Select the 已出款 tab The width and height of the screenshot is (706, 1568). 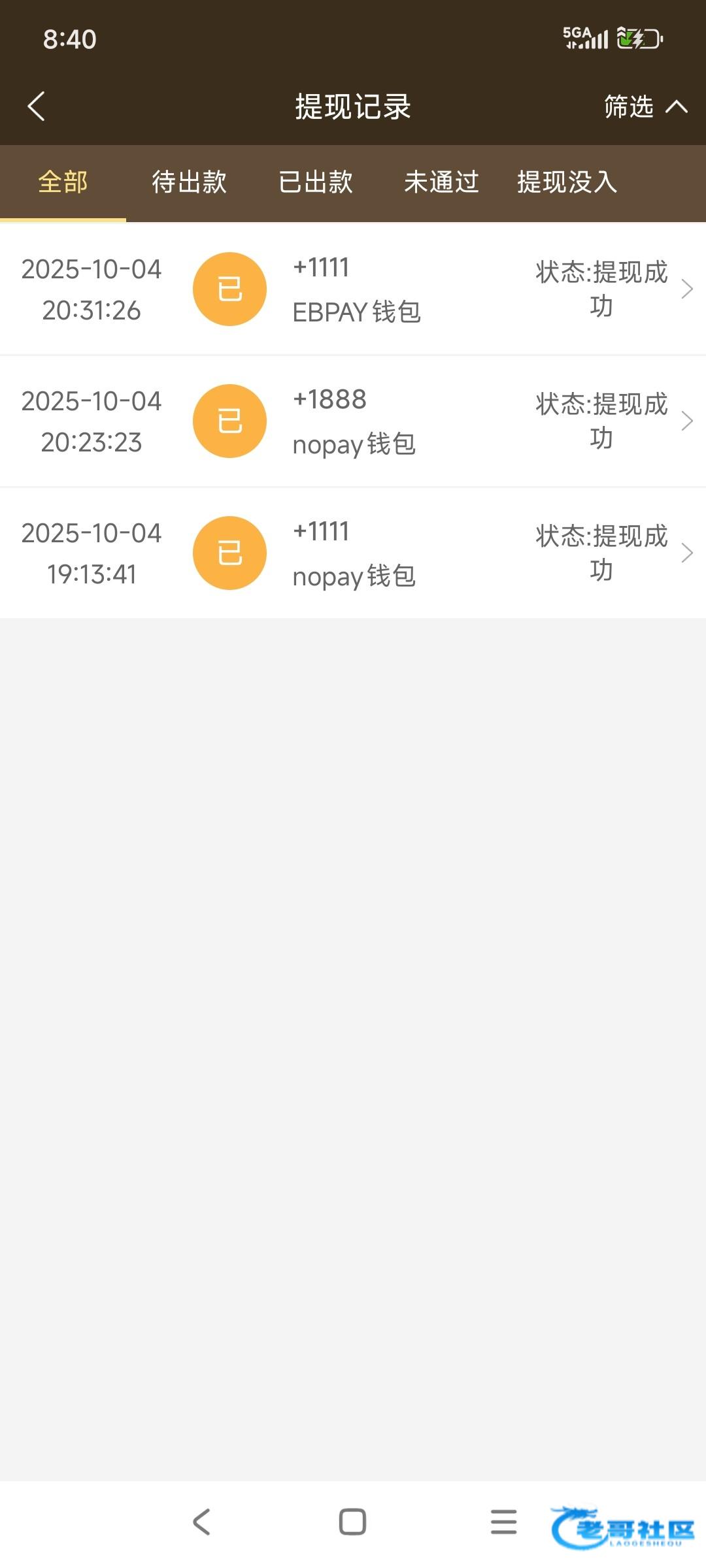pyautogui.click(x=315, y=182)
